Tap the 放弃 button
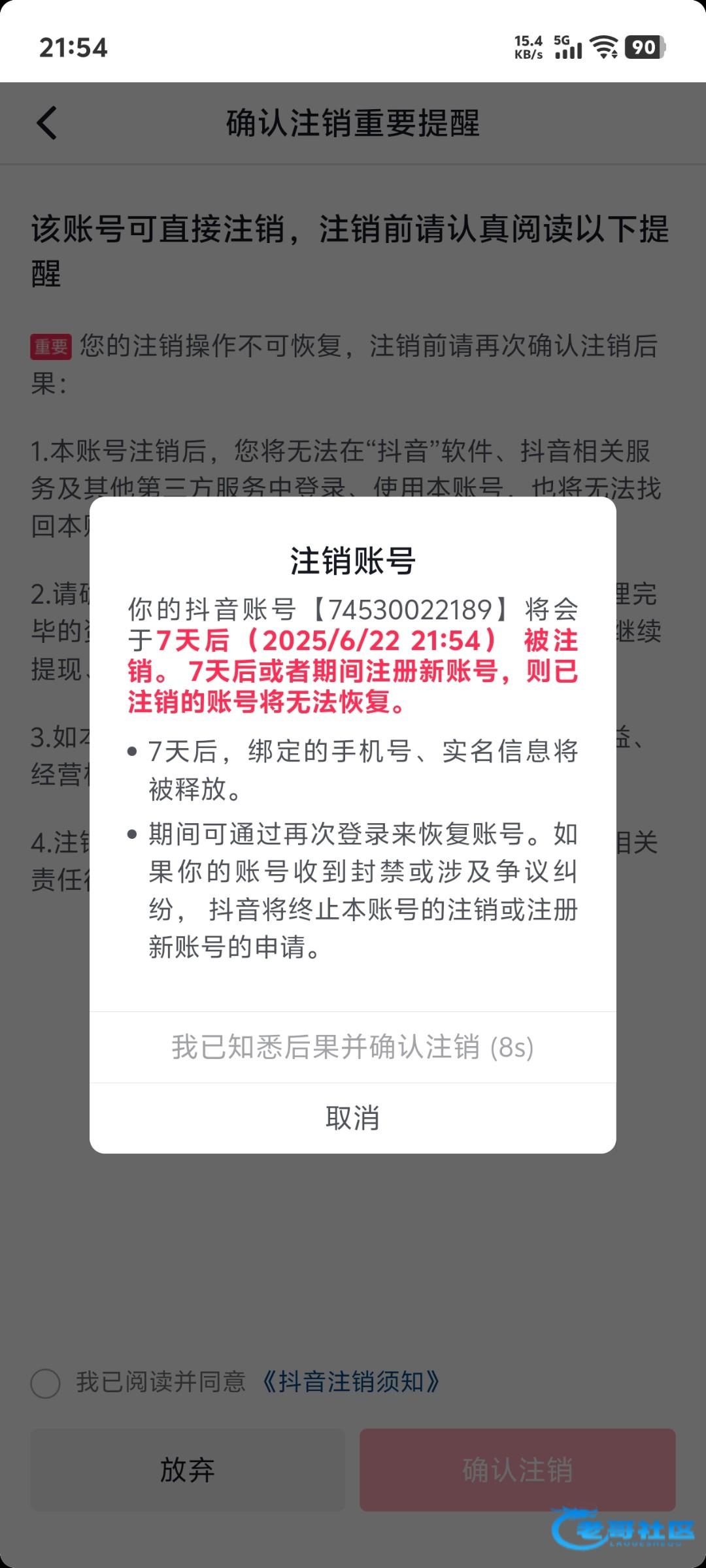This screenshot has width=706, height=1568. 188,1469
